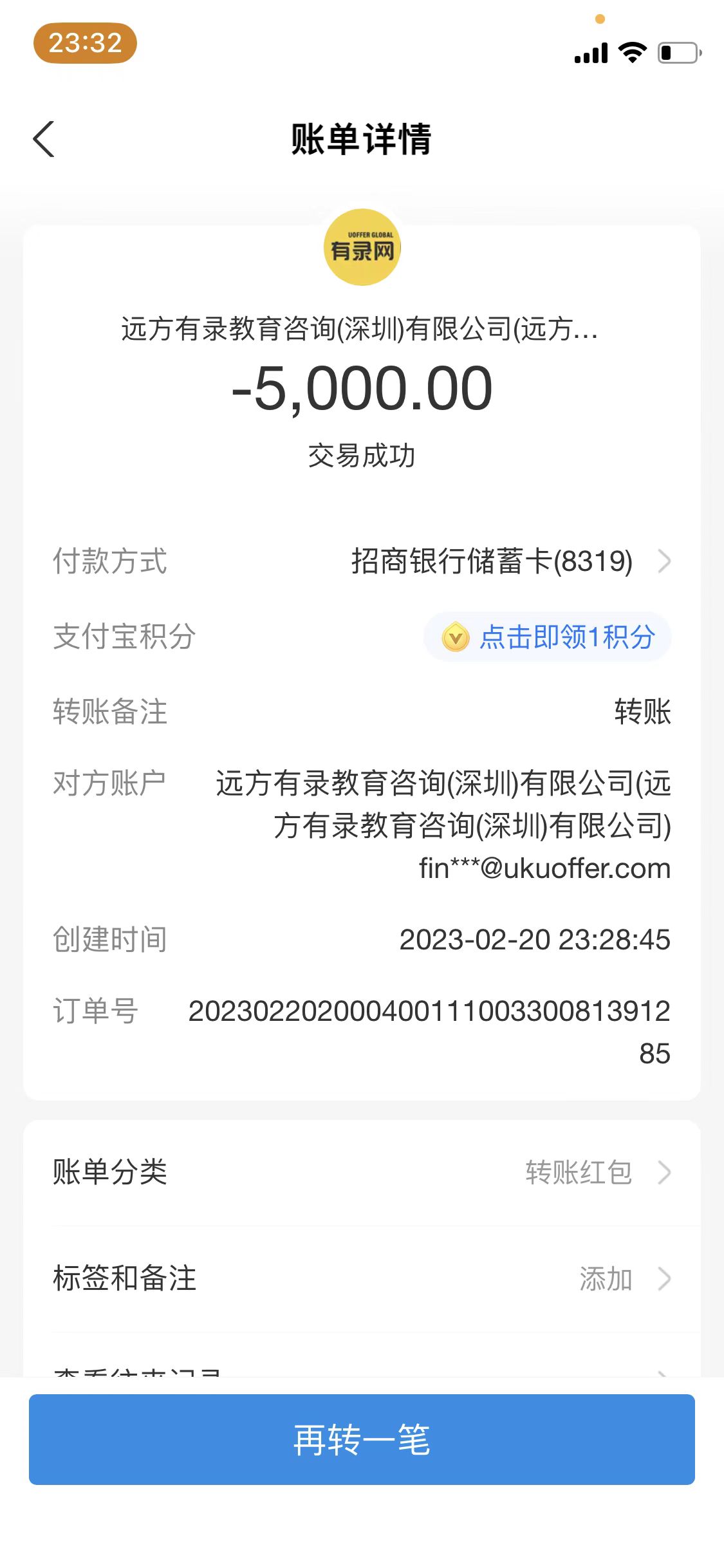Screen dimensions: 724x1568
Task: Open 付款方式 招商银行储蓄卡(8319) details
Action: tap(508, 561)
